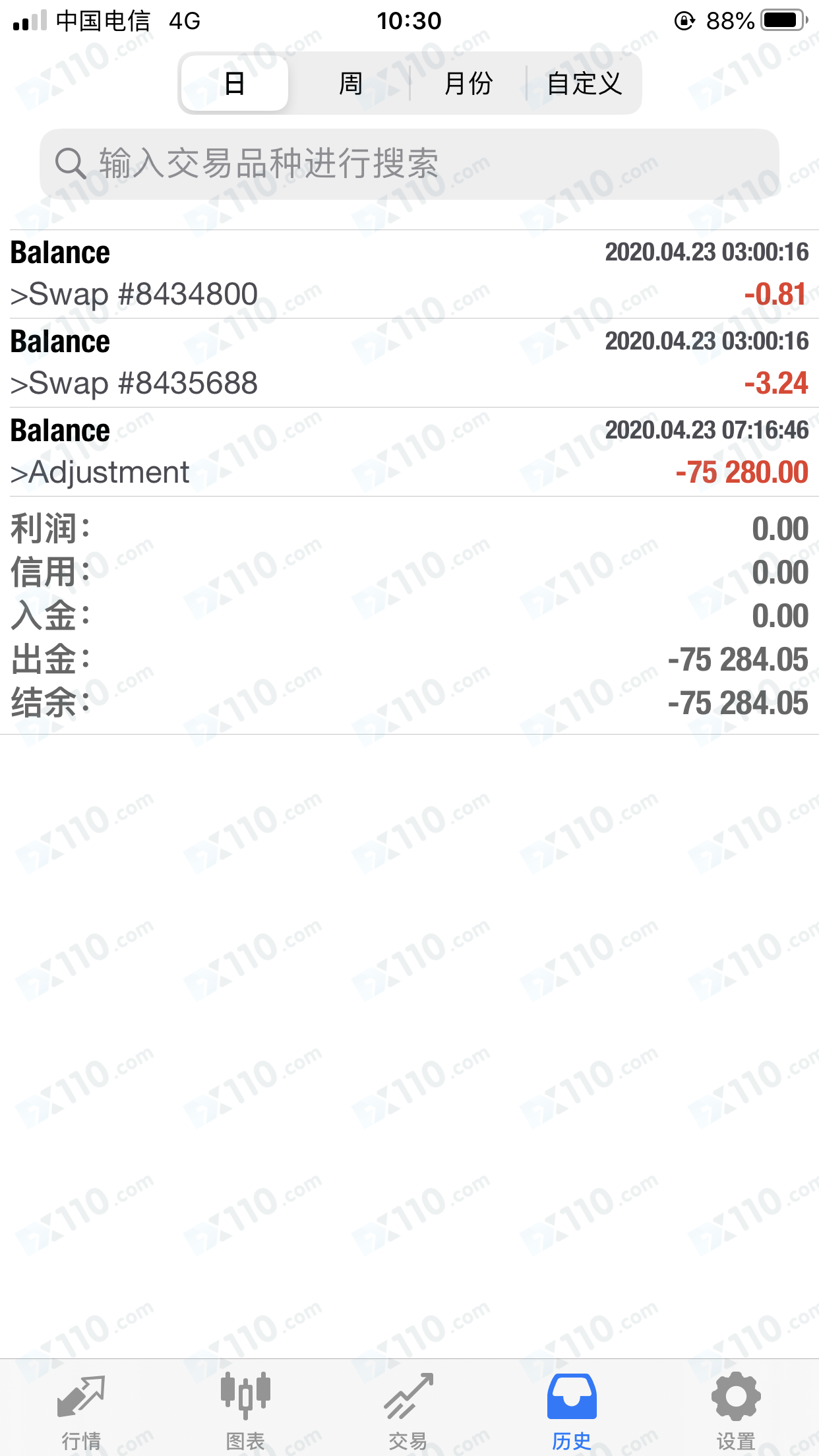Tap the 输入交易品种进行搜索 search field
The width and height of the screenshot is (819, 1456).
pyautogui.click(x=409, y=164)
